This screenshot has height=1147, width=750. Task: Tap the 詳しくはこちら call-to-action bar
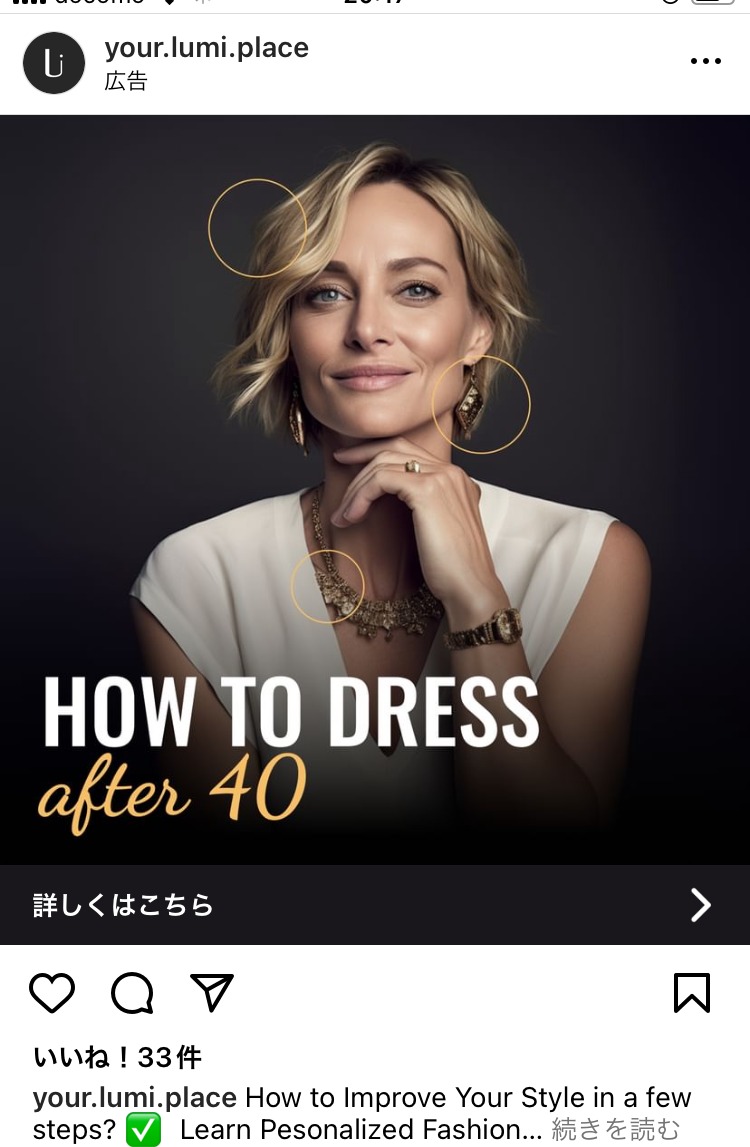[x=375, y=905]
